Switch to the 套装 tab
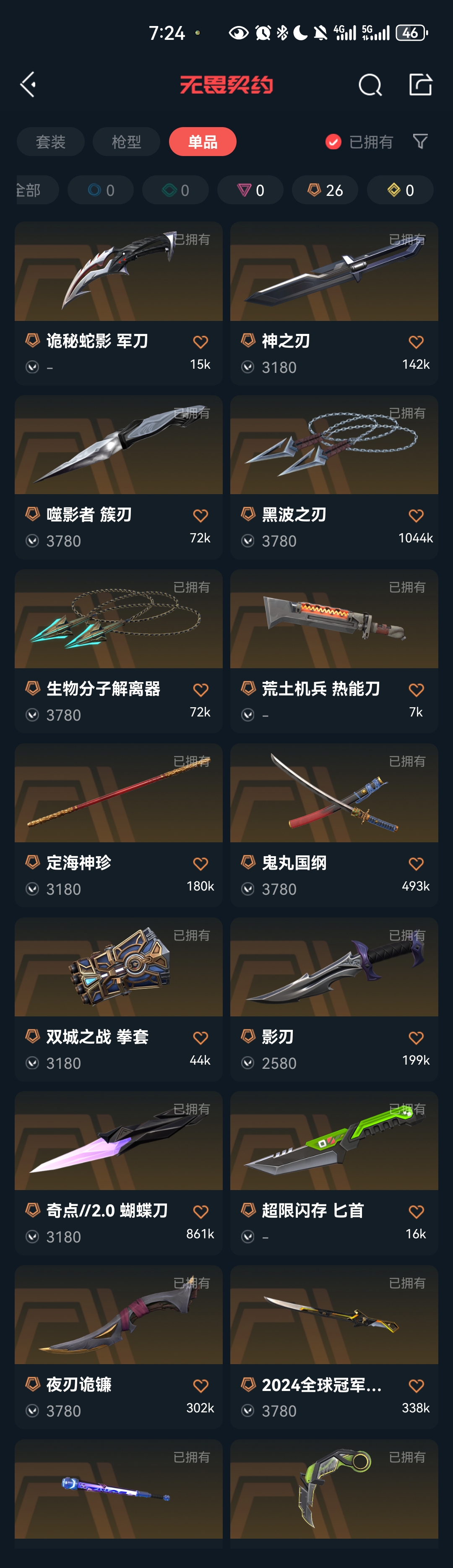The height and width of the screenshot is (1568, 453). click(50, 142)
